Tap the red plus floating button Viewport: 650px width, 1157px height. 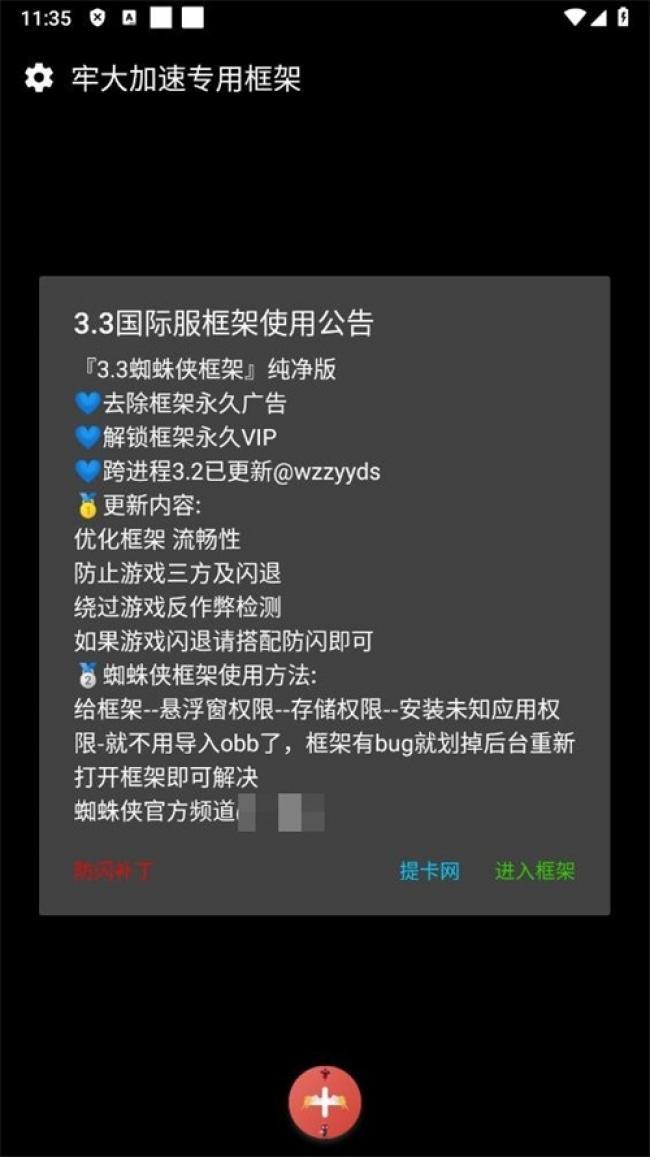tap(324, 1102)
